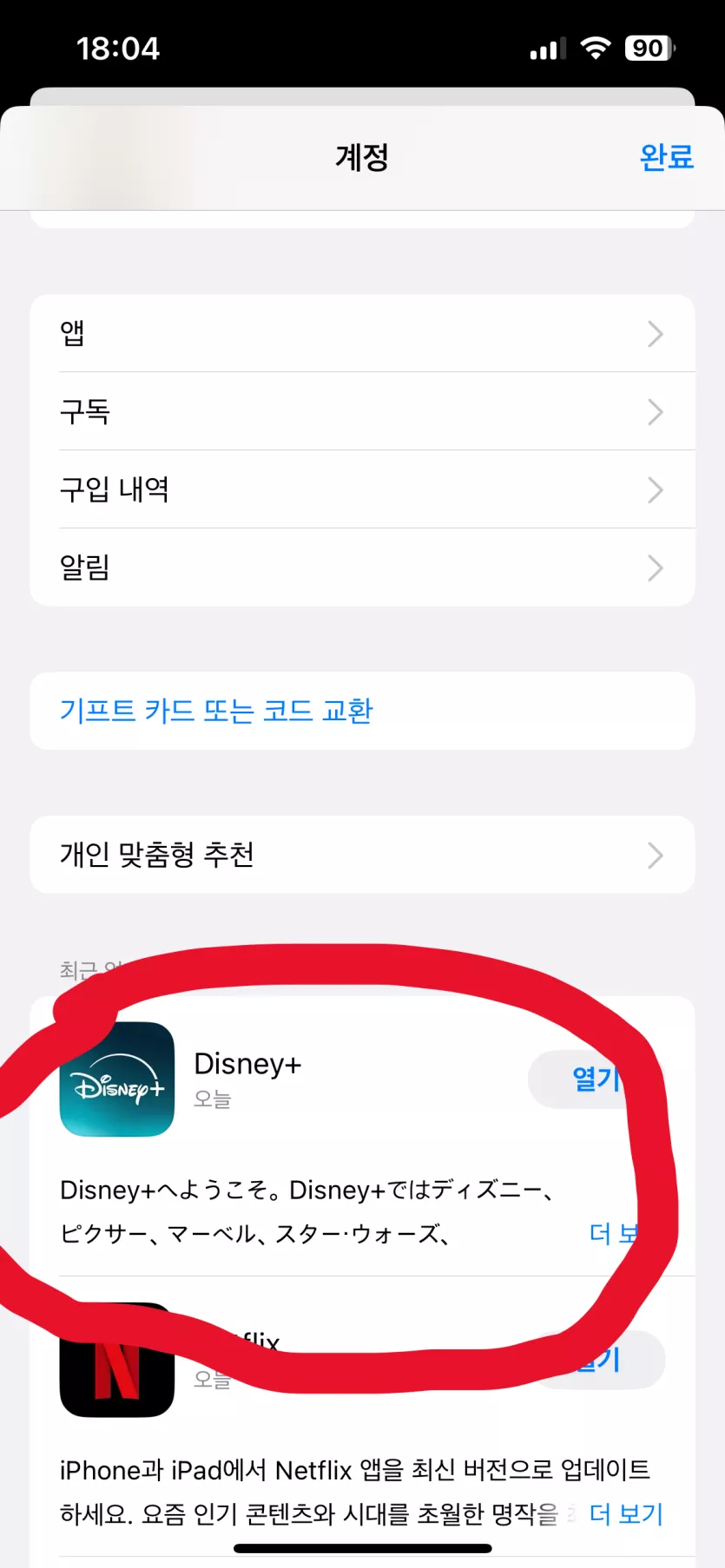Open 알림 notifications settings

pos(362,567)
